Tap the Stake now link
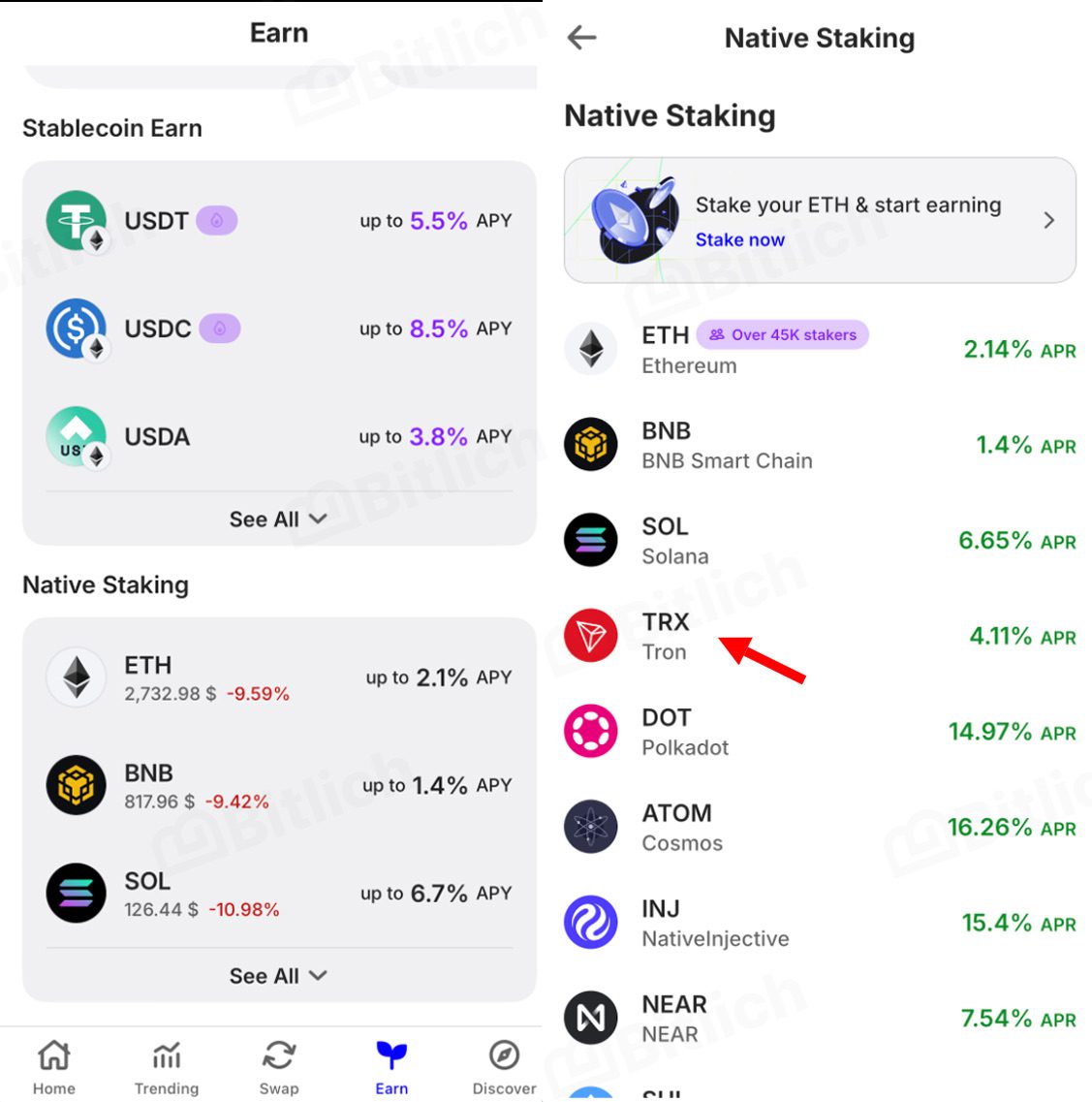Screen dimensions: 1092x1102 click(x=739, y=239)
